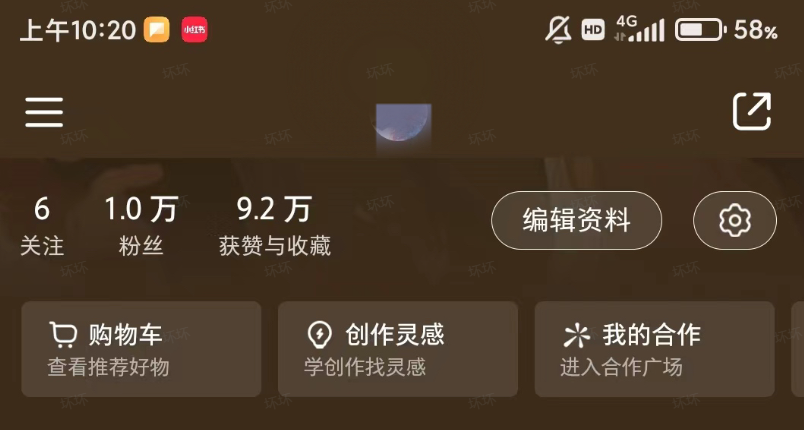Tap the 编辑资料 button
Image resolution: width=804 pixels, height=430 pixels.
(x=576, y=221)
